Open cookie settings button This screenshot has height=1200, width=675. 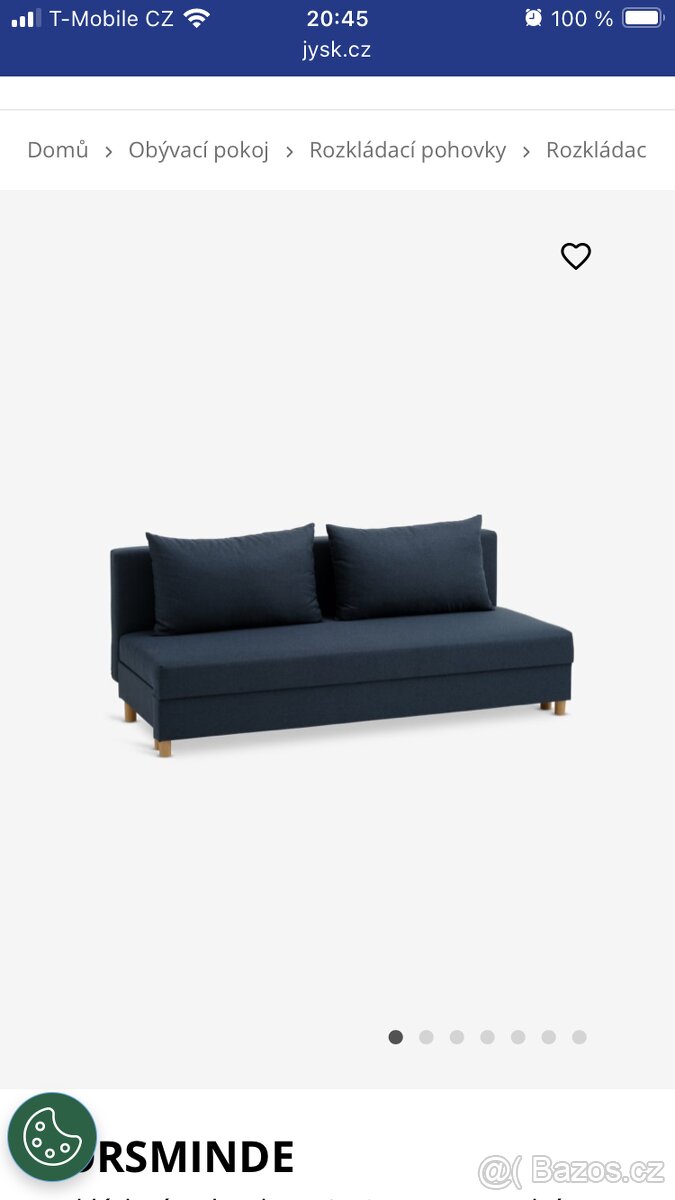tap(52, 1137)
